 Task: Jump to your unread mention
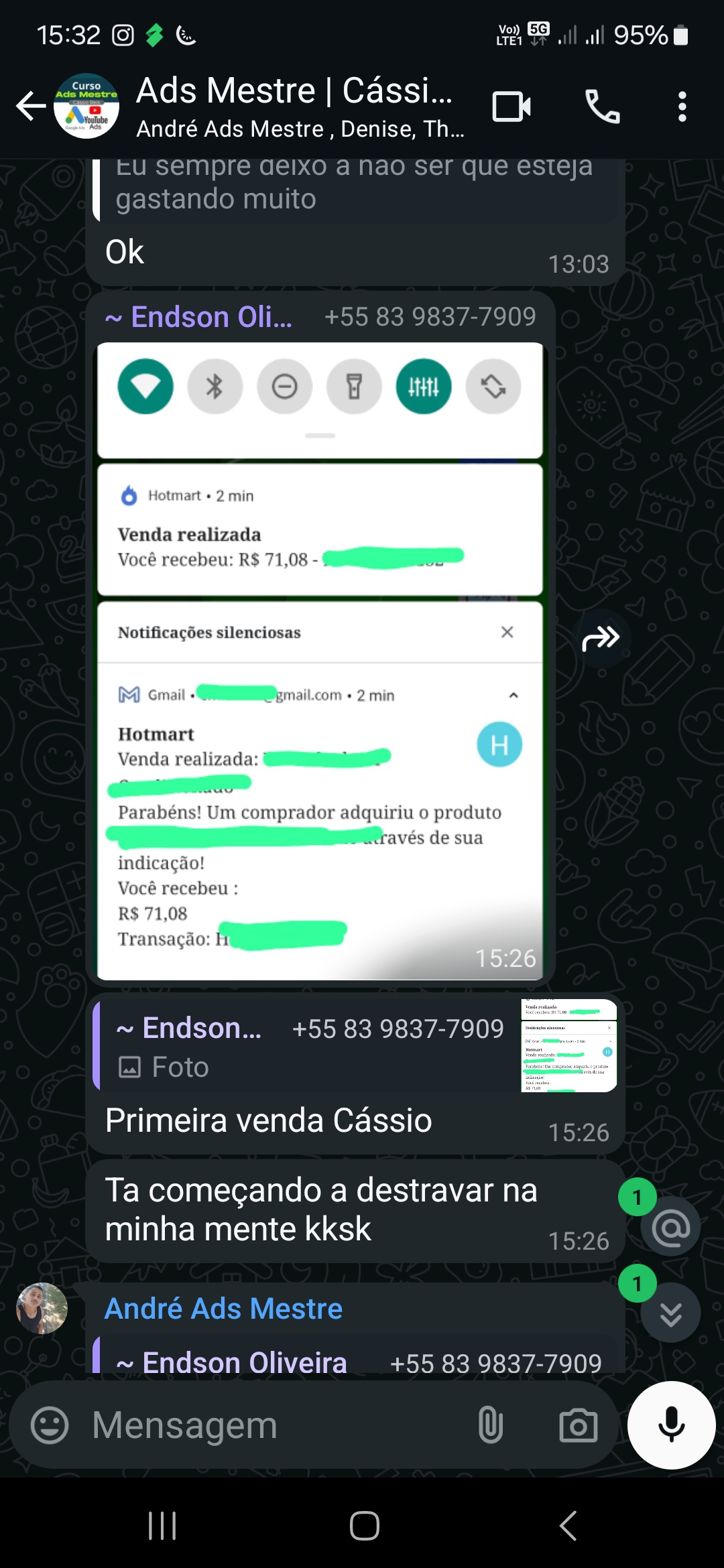[670, 1228]
